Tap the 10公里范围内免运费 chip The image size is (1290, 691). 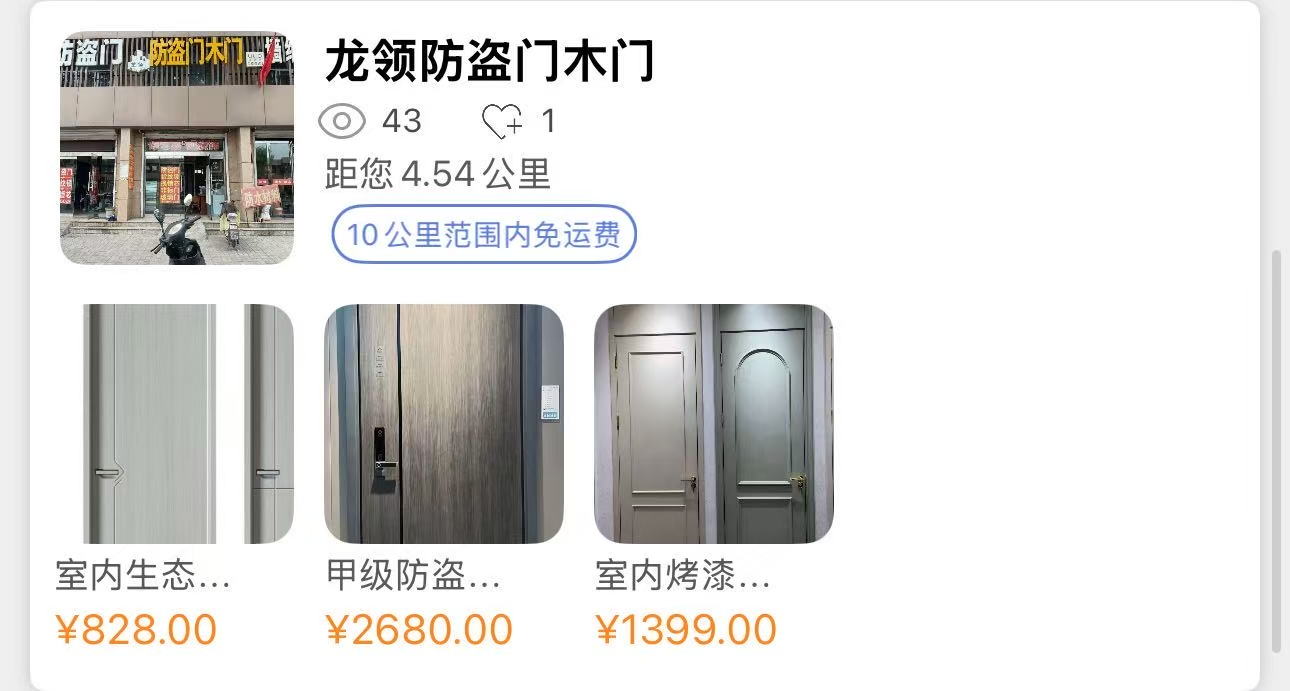coord(484,235)
